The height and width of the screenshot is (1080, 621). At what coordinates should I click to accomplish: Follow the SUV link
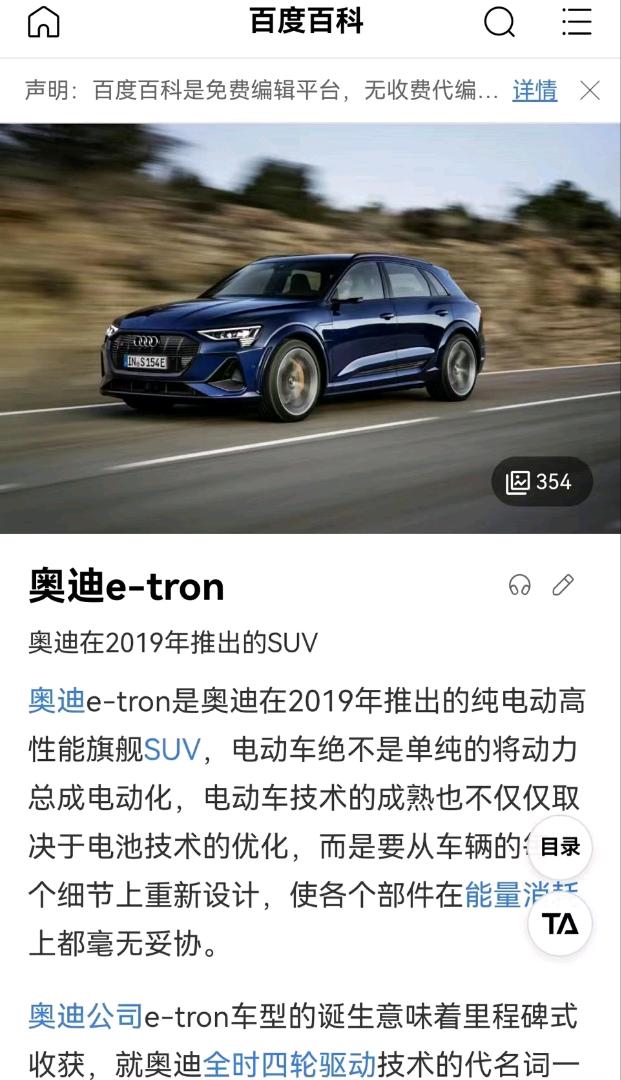171,749
